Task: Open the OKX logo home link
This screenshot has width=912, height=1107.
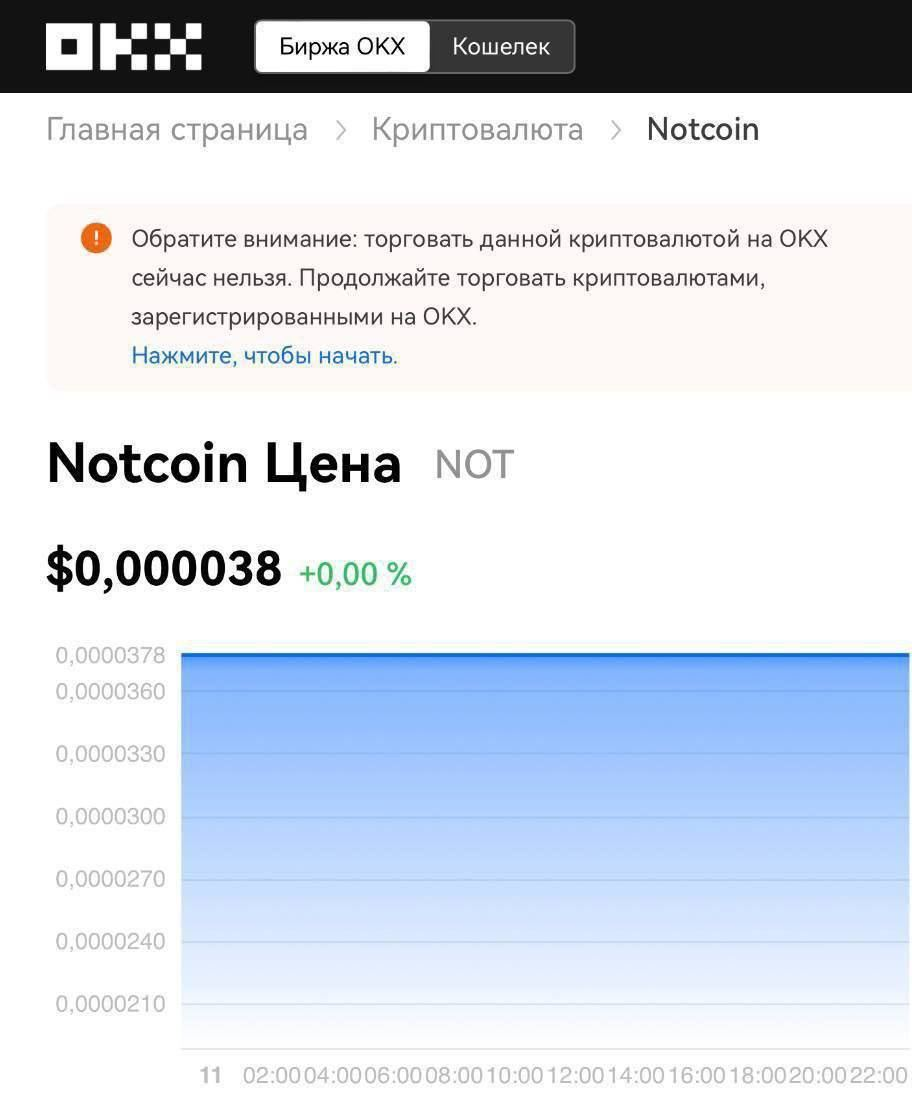Action: 124,47
